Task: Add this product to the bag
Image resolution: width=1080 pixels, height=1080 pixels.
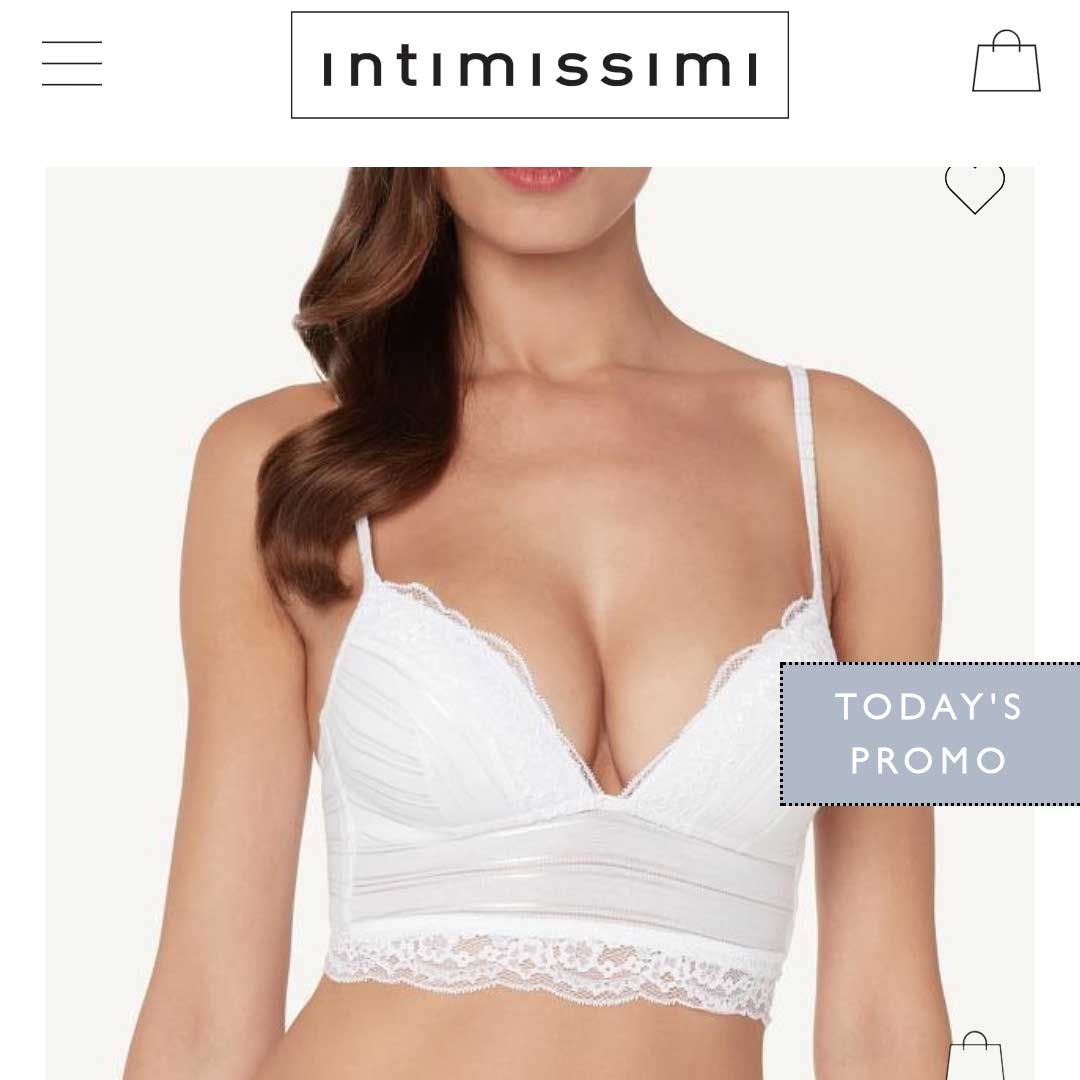Action: (x=975, y=1057)
